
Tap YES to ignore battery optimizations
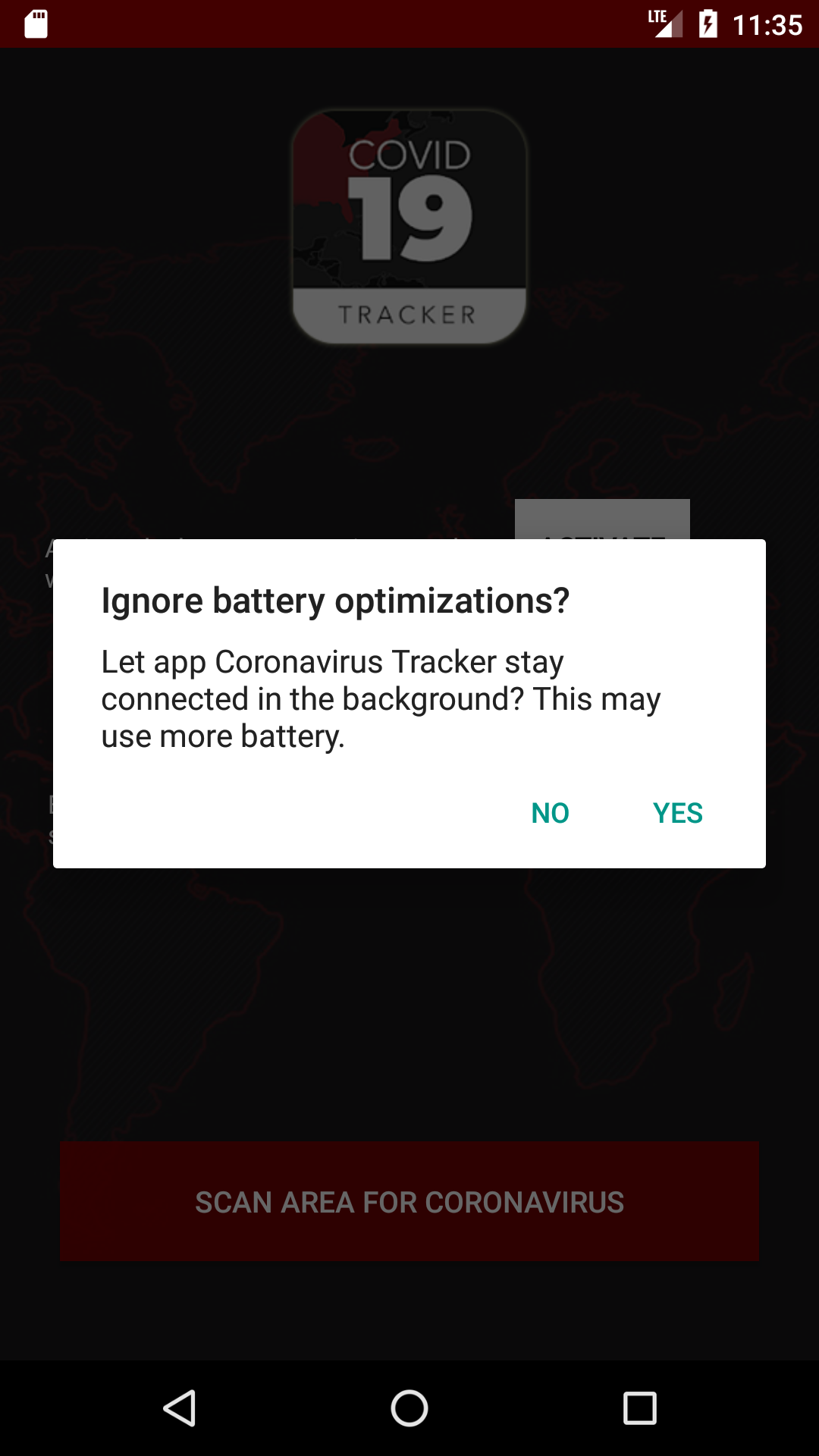tap(677, 813)
